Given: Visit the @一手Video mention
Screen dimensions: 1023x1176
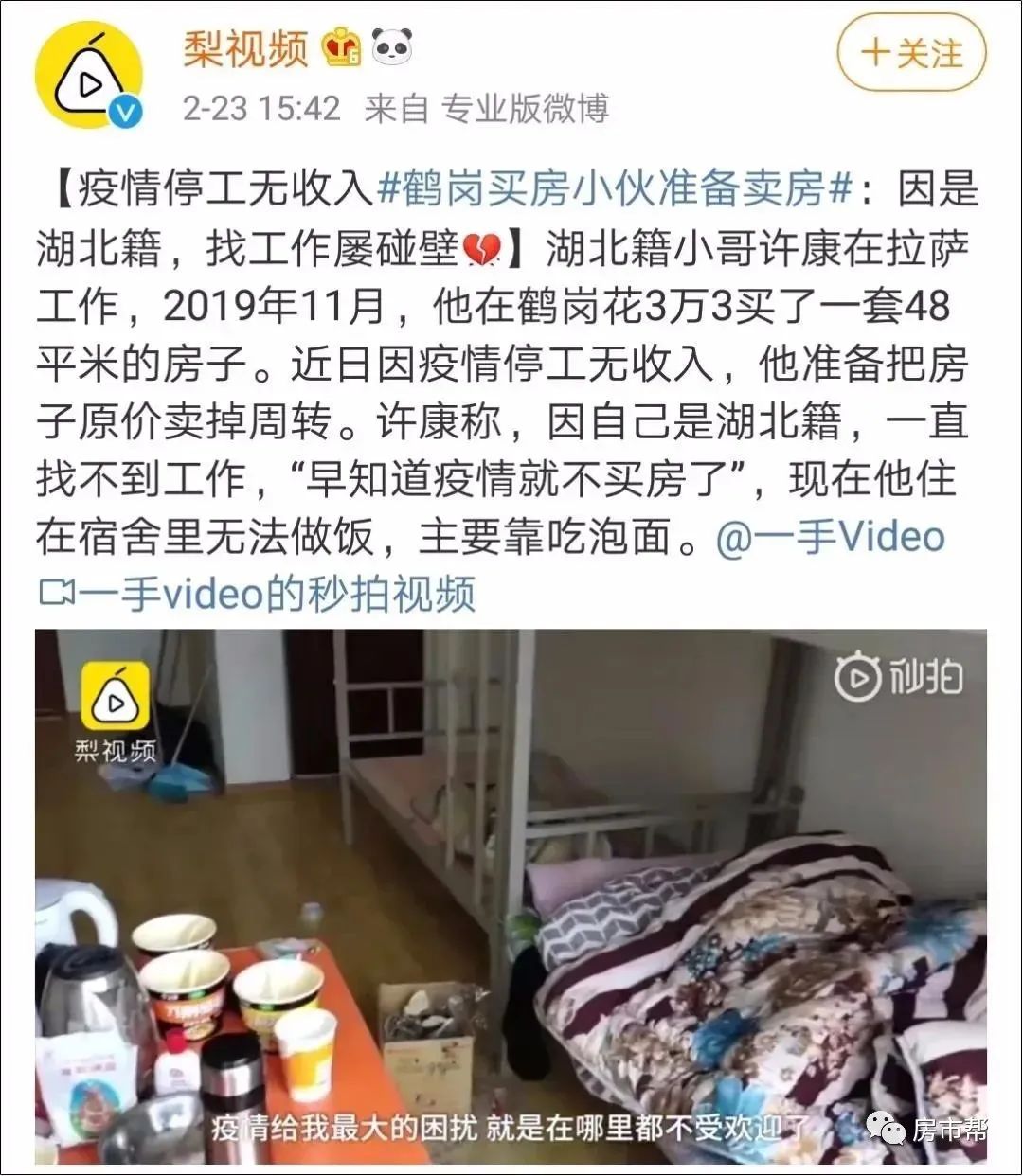Looking at the screenshot, I should click(831, 538).
